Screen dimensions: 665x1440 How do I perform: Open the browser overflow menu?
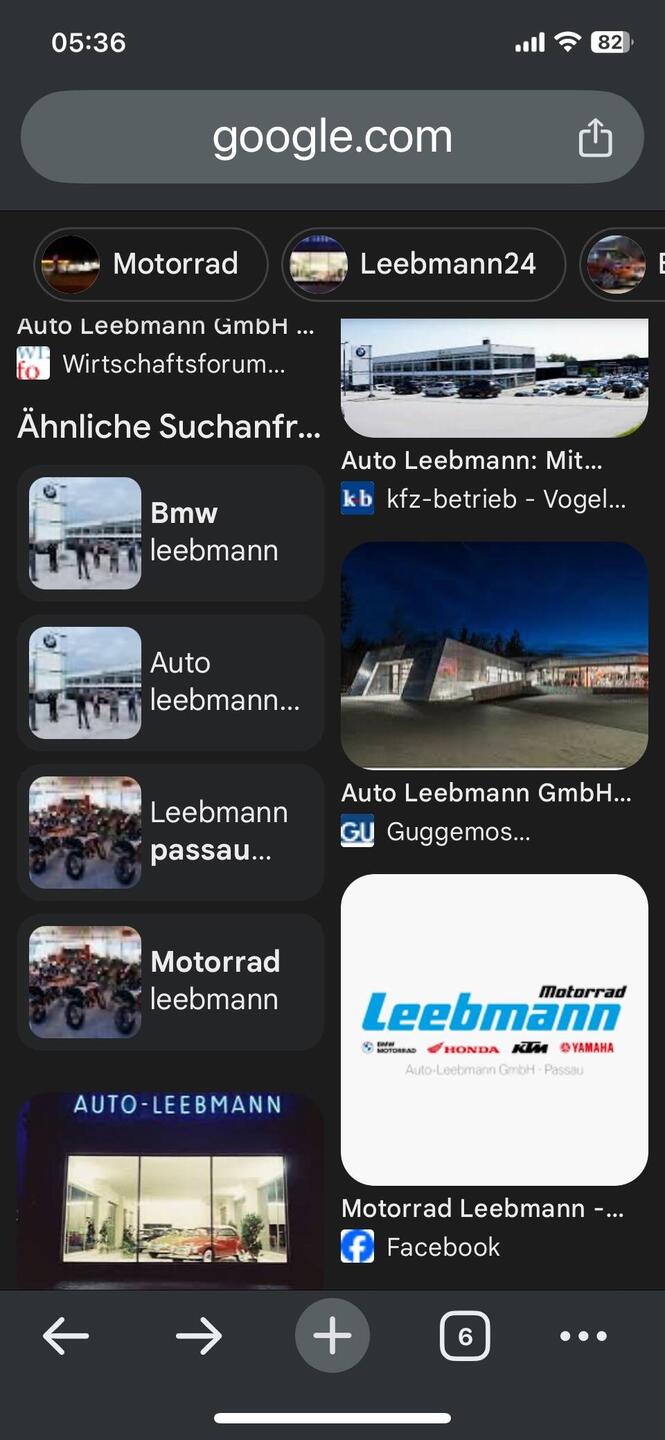[583, 1336]
